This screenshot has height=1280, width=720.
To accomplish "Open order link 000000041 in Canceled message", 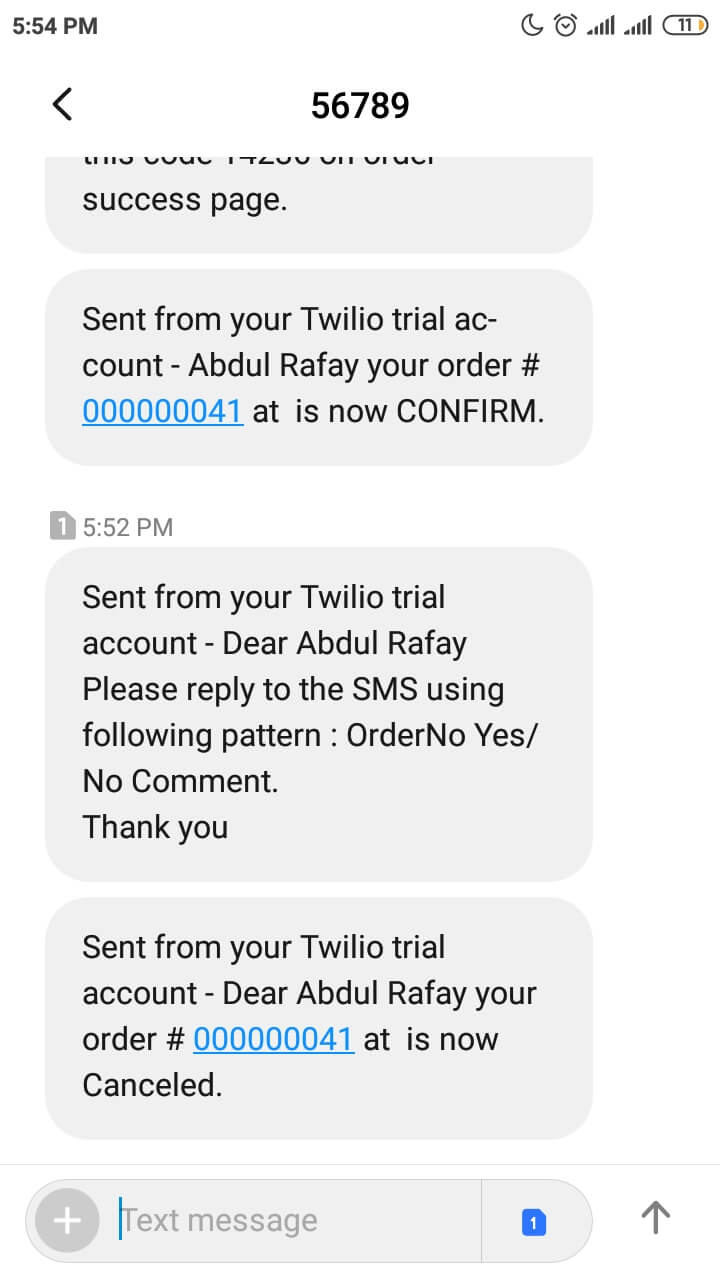I will pos(273,1039).
